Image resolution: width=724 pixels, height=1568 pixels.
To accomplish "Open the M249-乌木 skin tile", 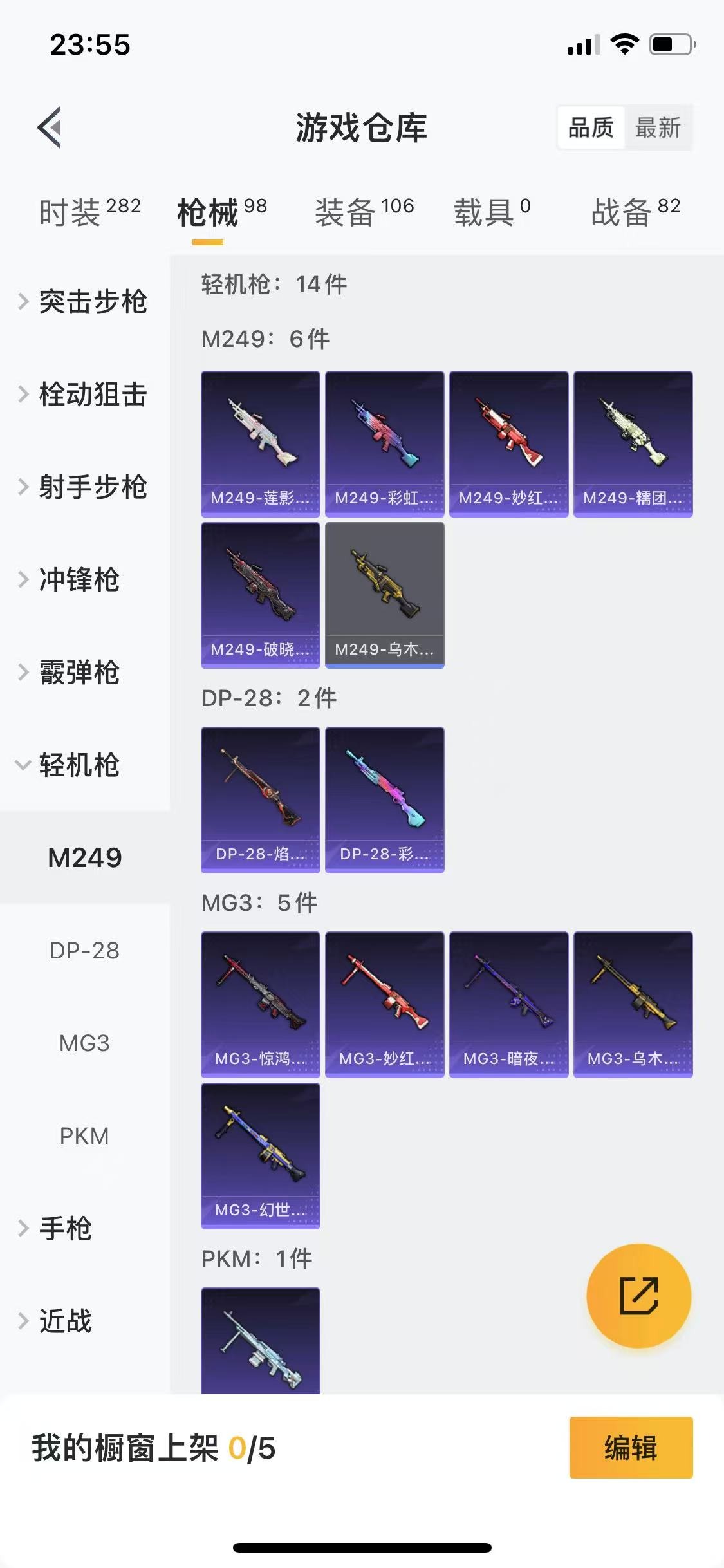I will tap(384, 595).
